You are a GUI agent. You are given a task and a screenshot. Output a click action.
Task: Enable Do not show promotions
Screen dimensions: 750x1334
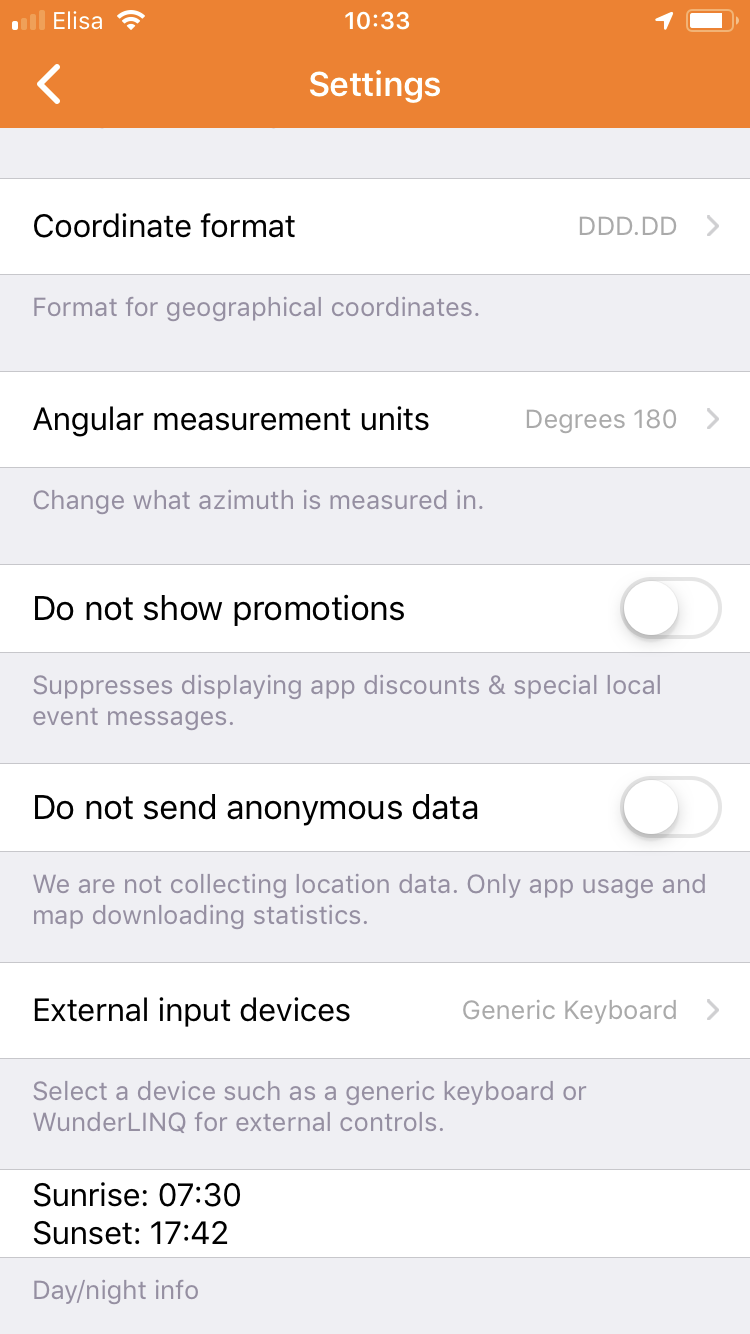pyautogui.click(x=670, y=608)
